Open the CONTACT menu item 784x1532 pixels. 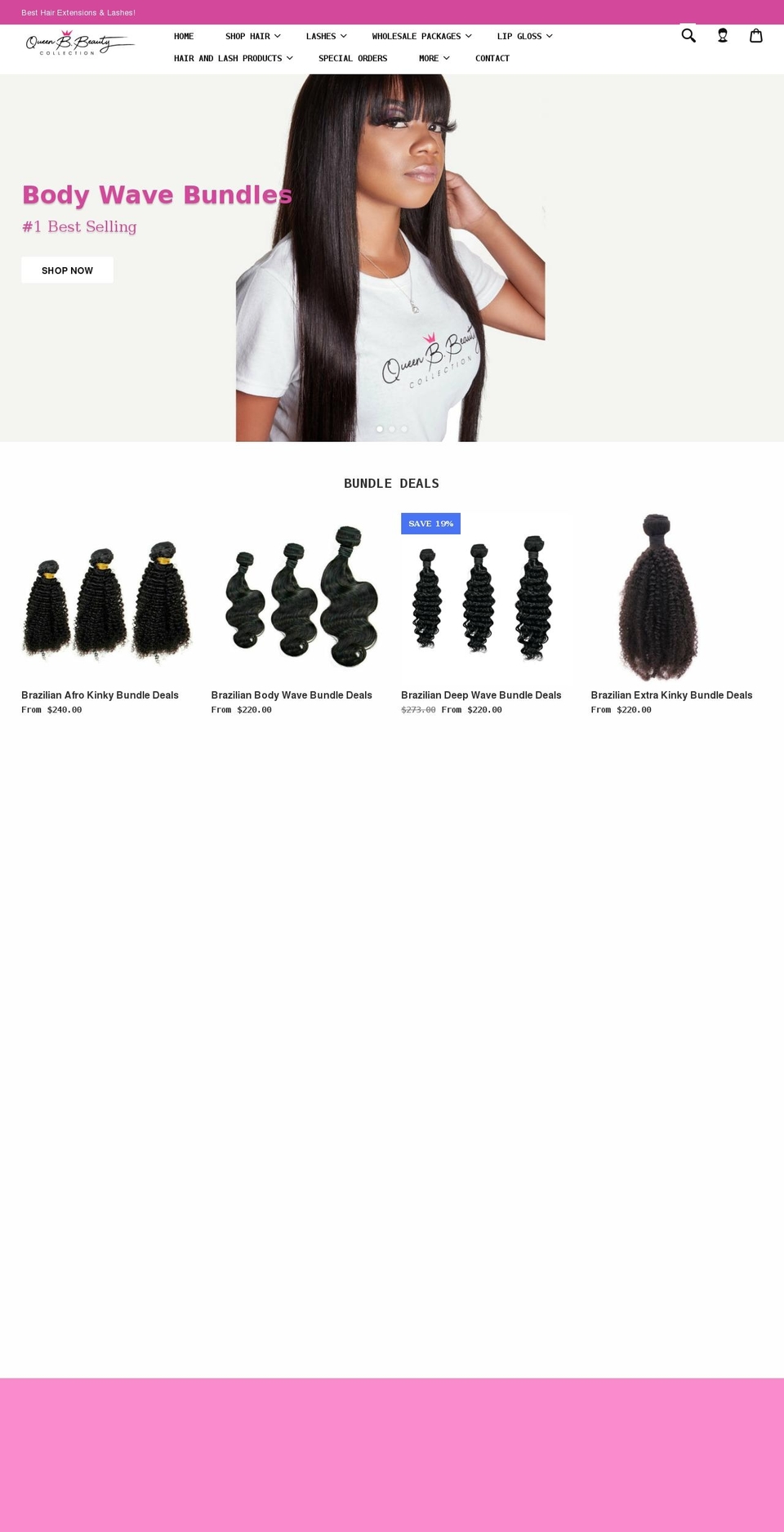tap(492, 58)
